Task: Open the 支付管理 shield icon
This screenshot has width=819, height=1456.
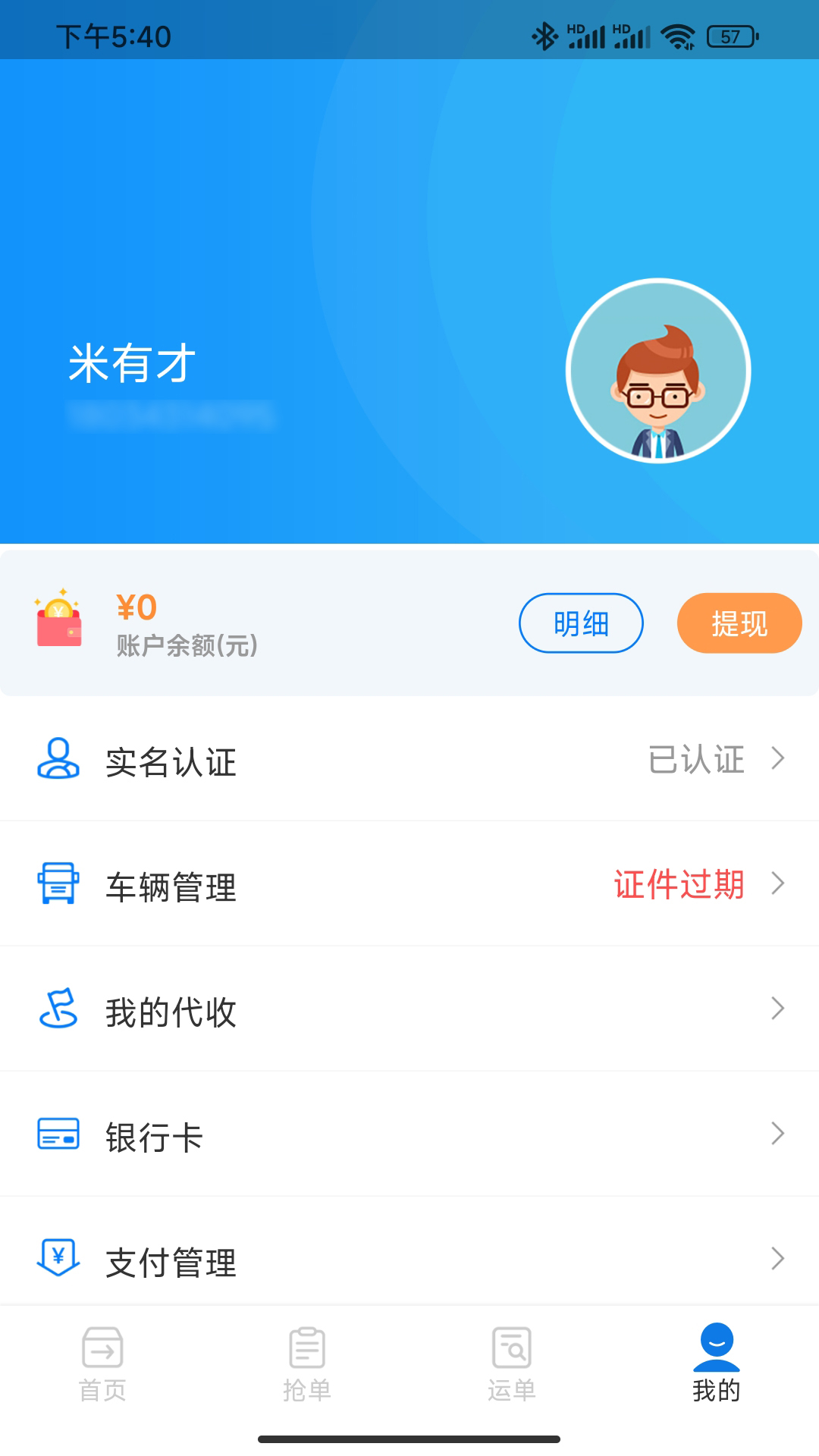Action: 57,1259
